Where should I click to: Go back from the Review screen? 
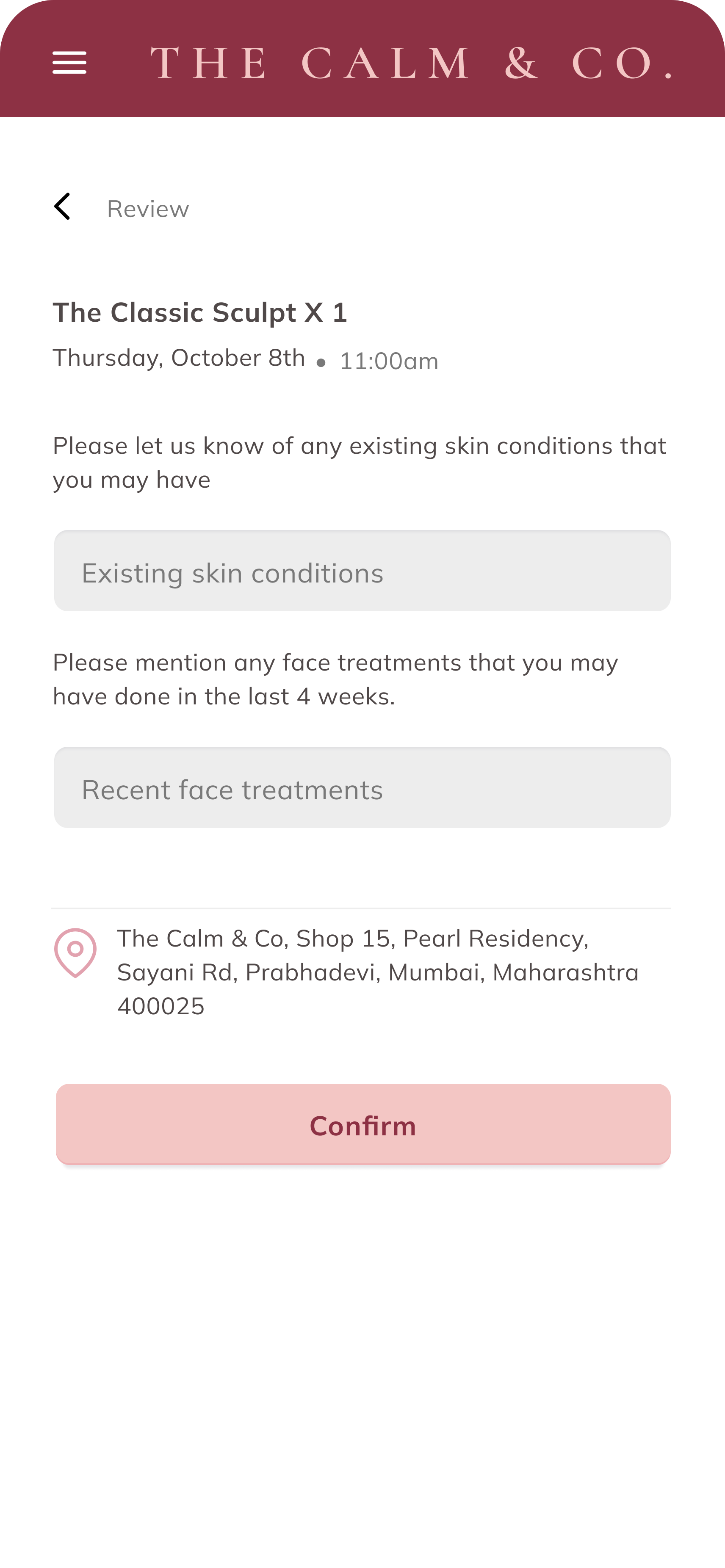pyautogui.click(x=63, y=207)
